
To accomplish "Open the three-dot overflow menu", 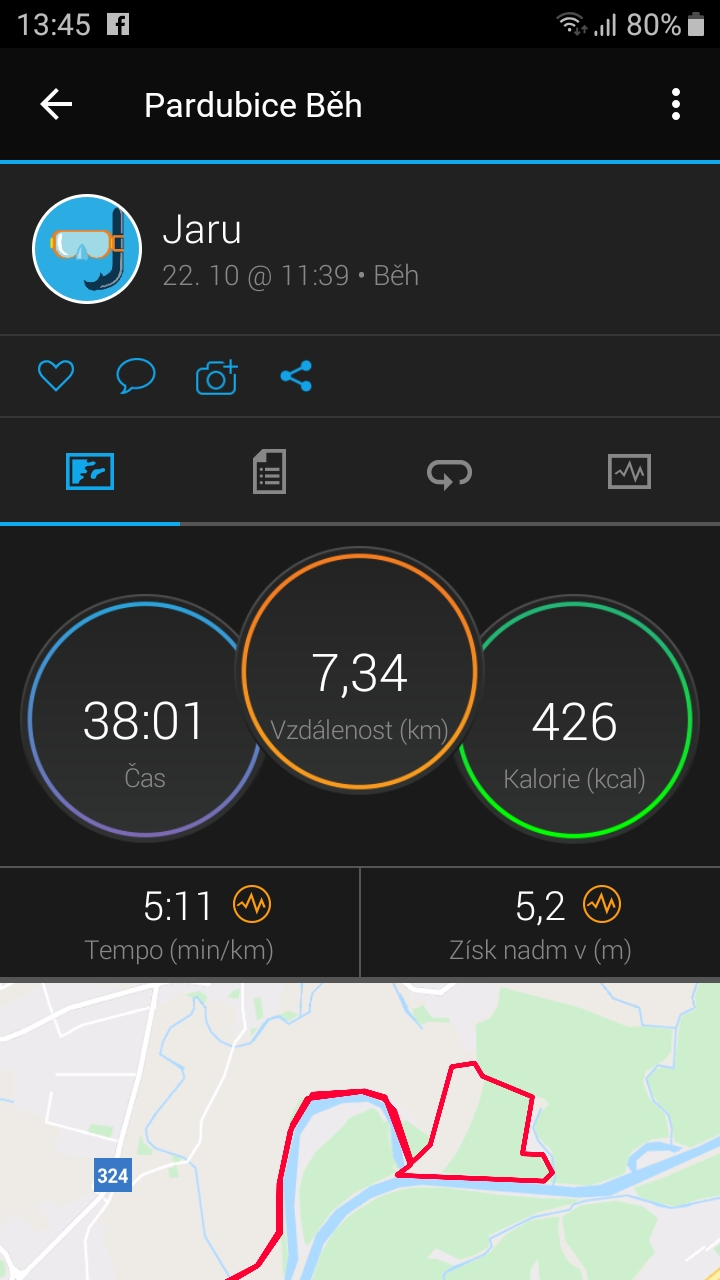I will (676, 104).
